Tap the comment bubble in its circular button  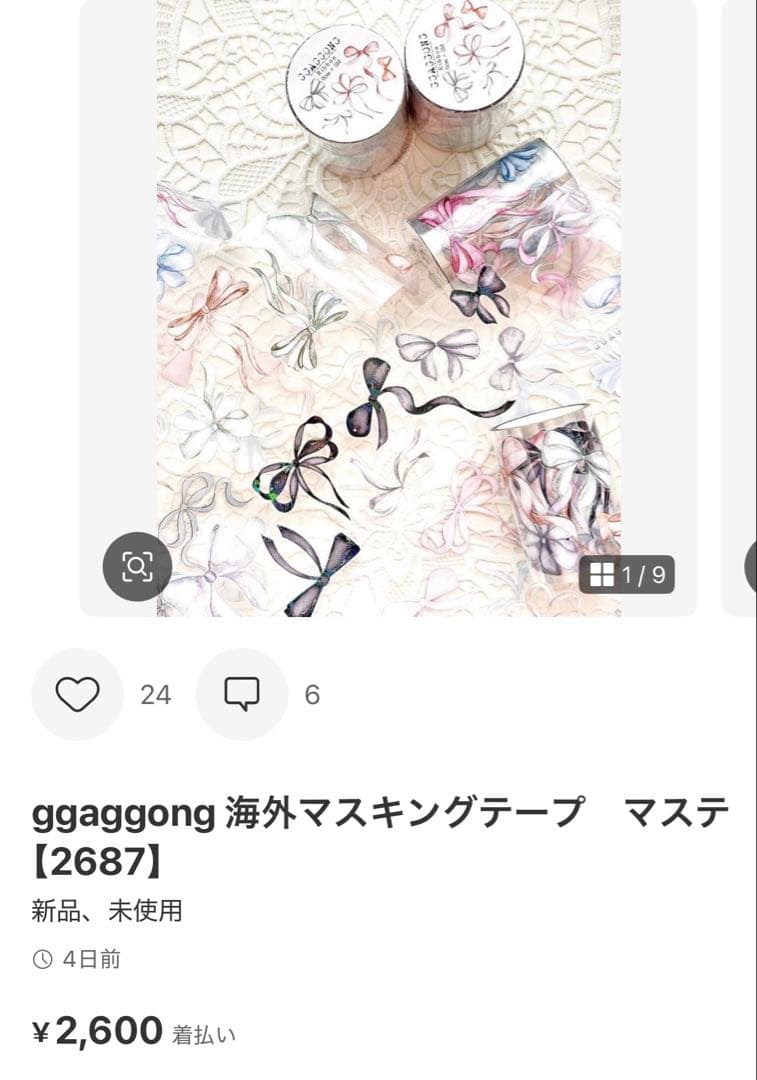tap(239, 692)
